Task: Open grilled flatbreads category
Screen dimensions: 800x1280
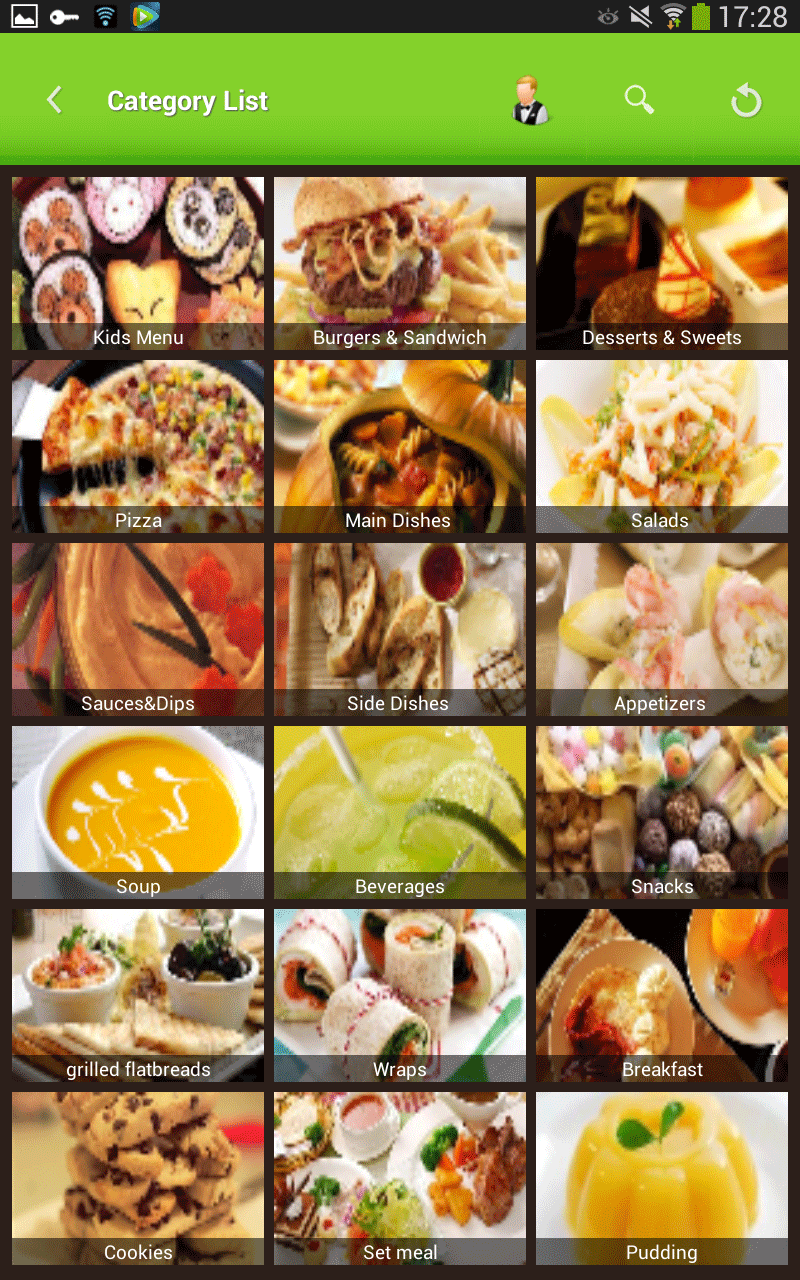Action: tap(138, 995)
